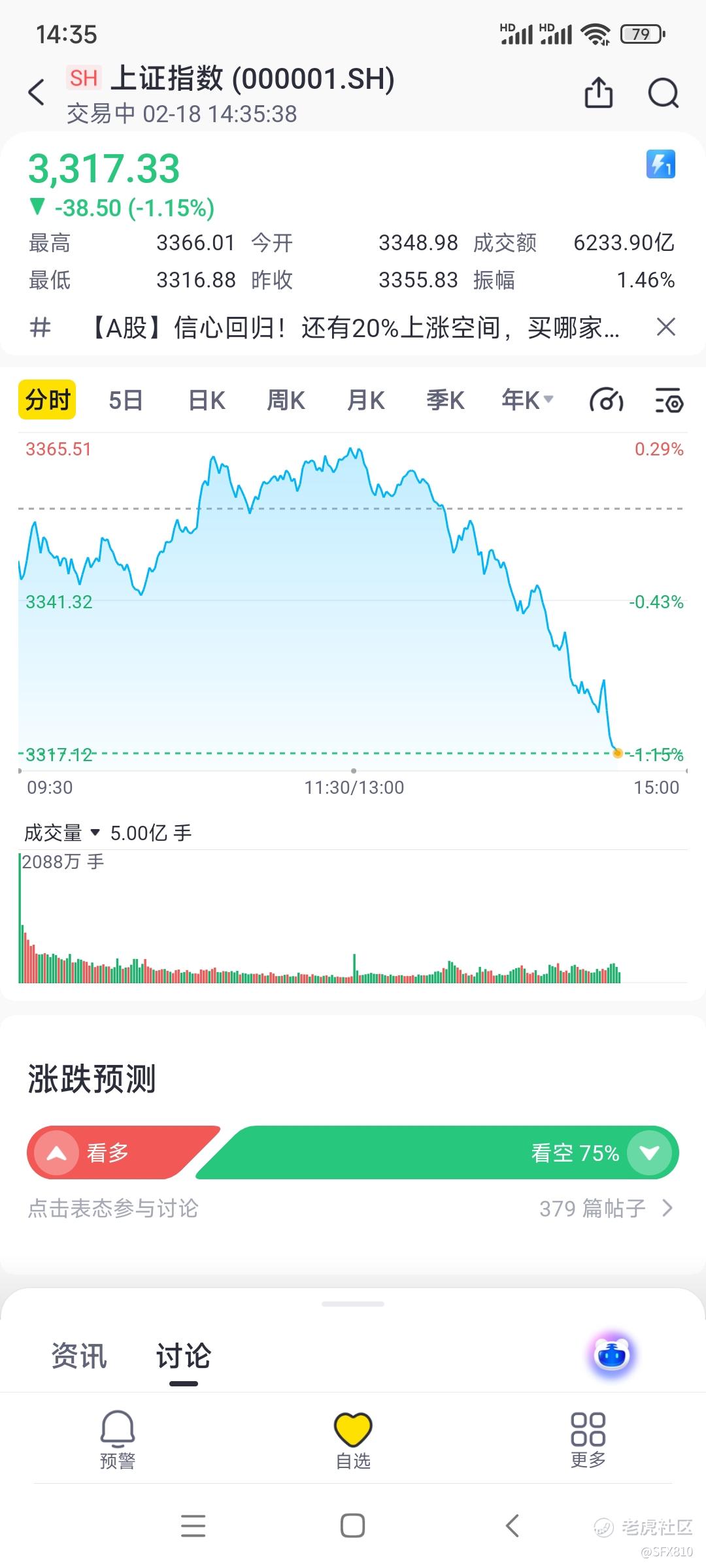Open the 379 篇帖子 discussion list
Screen dimensions: 706x1568
606,1208
